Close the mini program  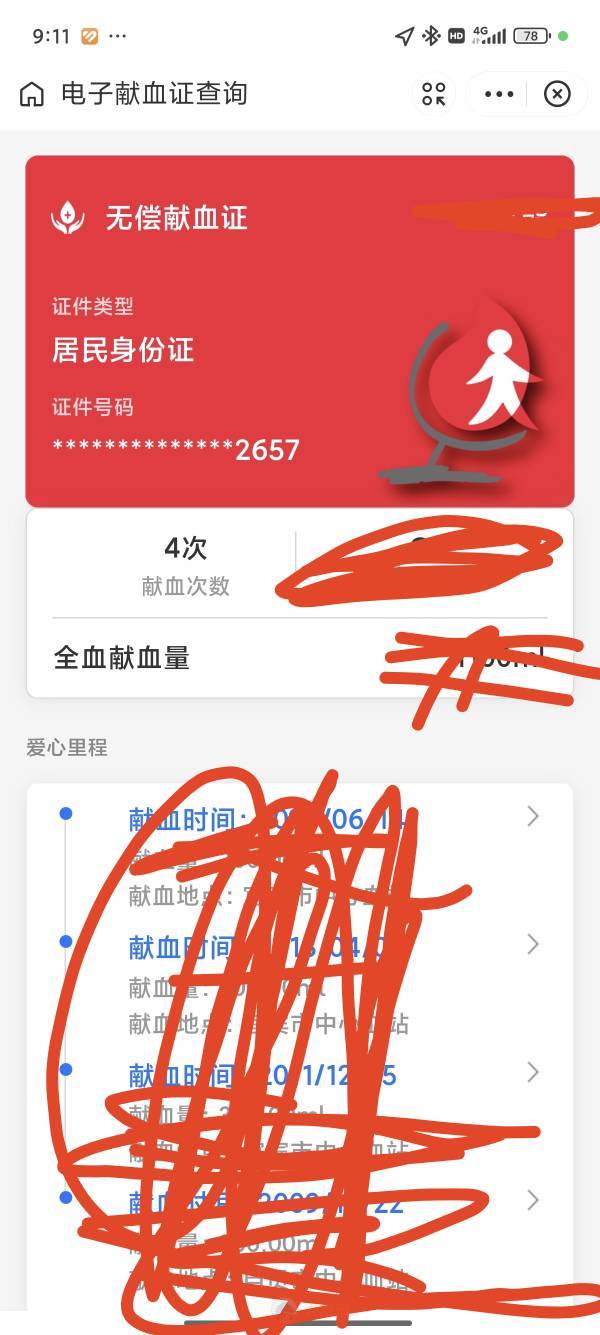pos(557,94)
